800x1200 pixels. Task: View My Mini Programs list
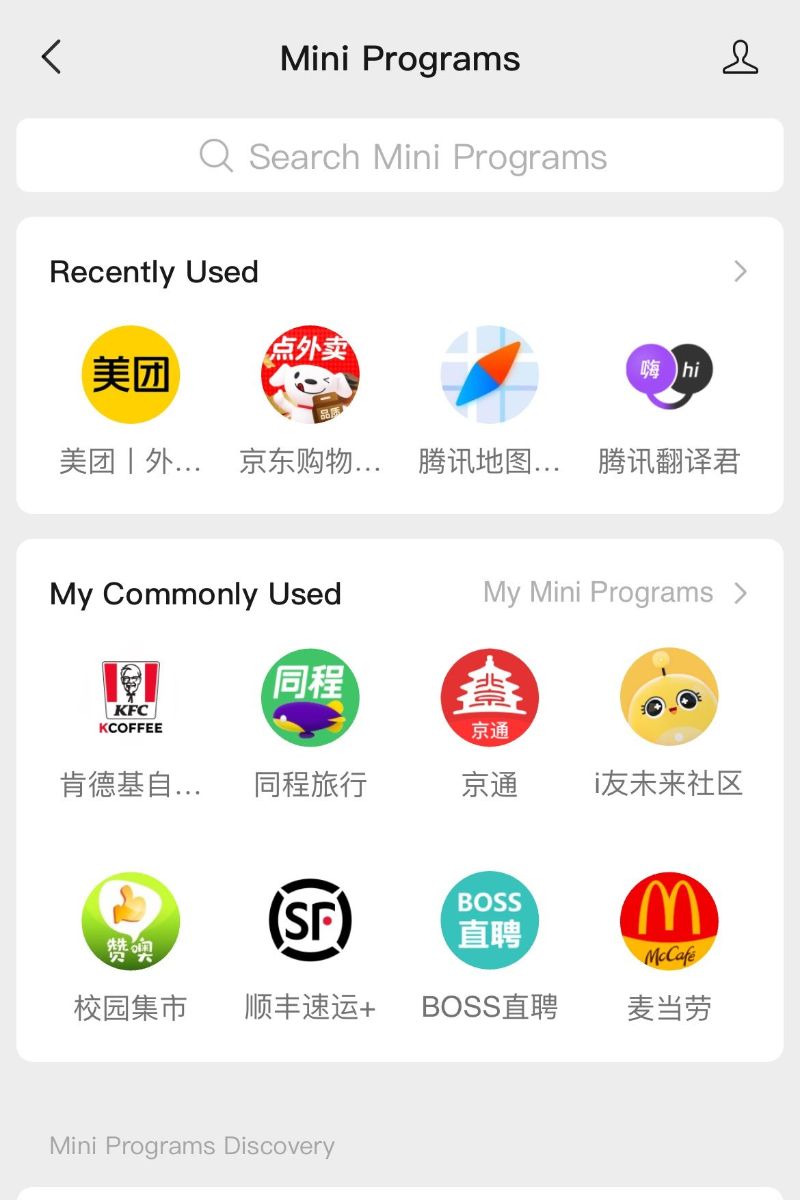pos(614,593)
